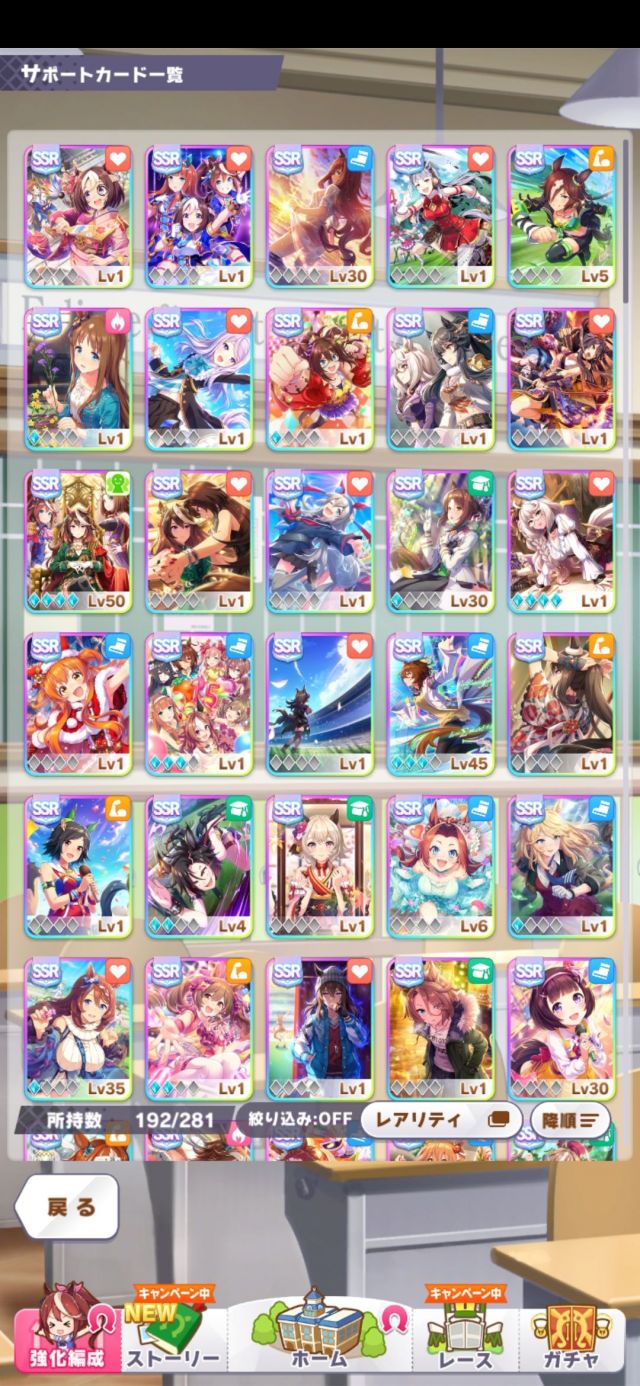Viewport: 640px width, 1386px height.
Task: Open the SSR card at Lv6
Action: [441, 864]
